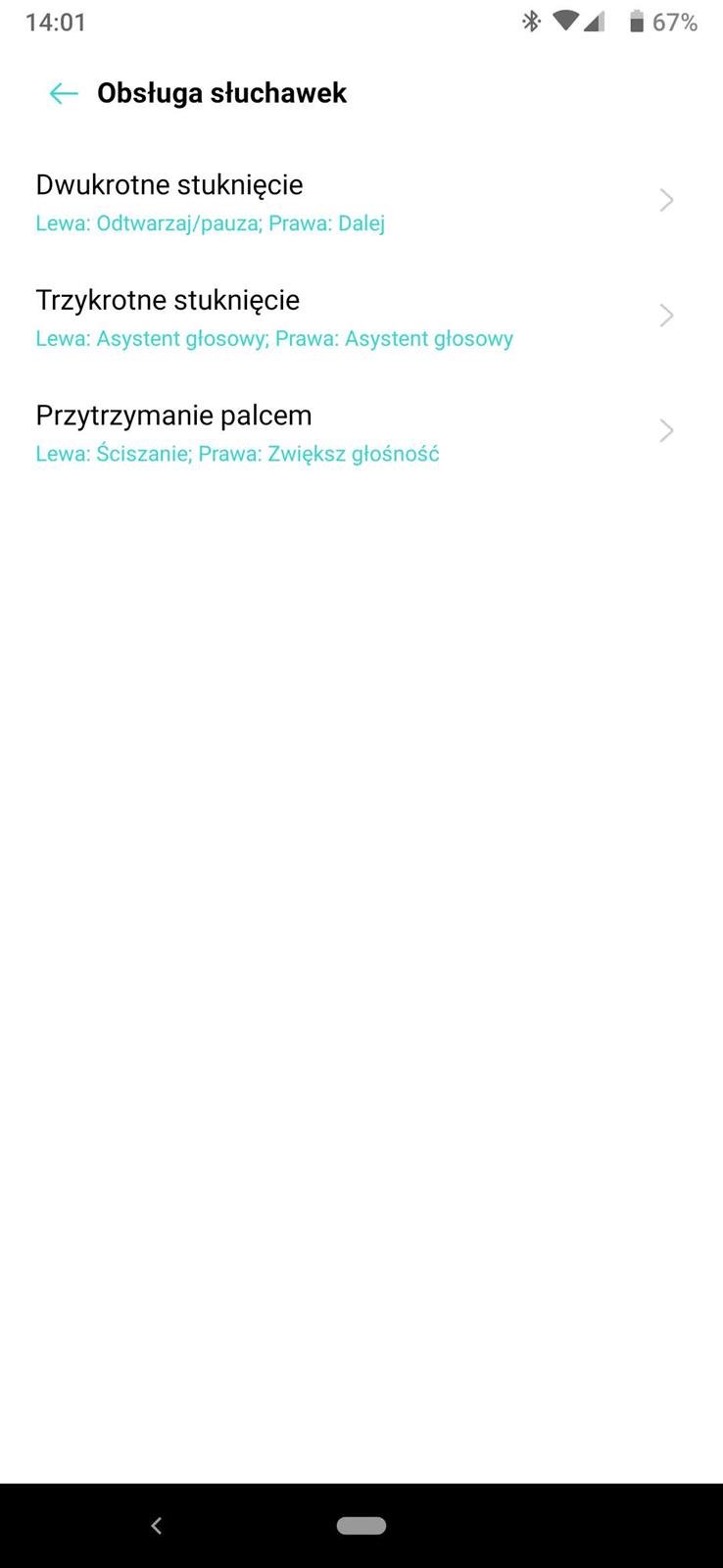
Task: Tap the system back button
Action: click(x=157, y=1525)
